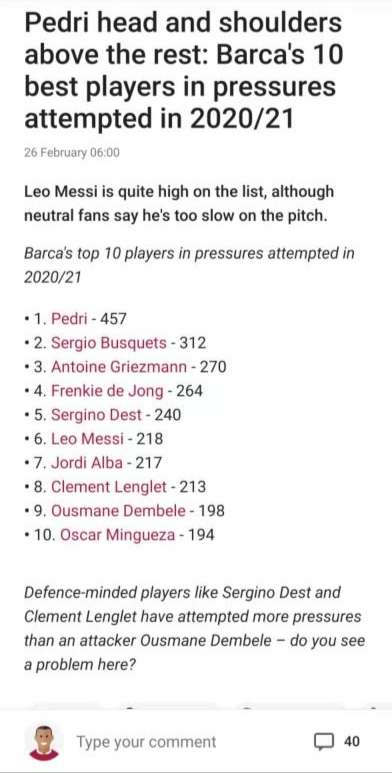Screen dimensions: 392x773
Task: Open the 40 comments icon
Action: coord(337,741)
